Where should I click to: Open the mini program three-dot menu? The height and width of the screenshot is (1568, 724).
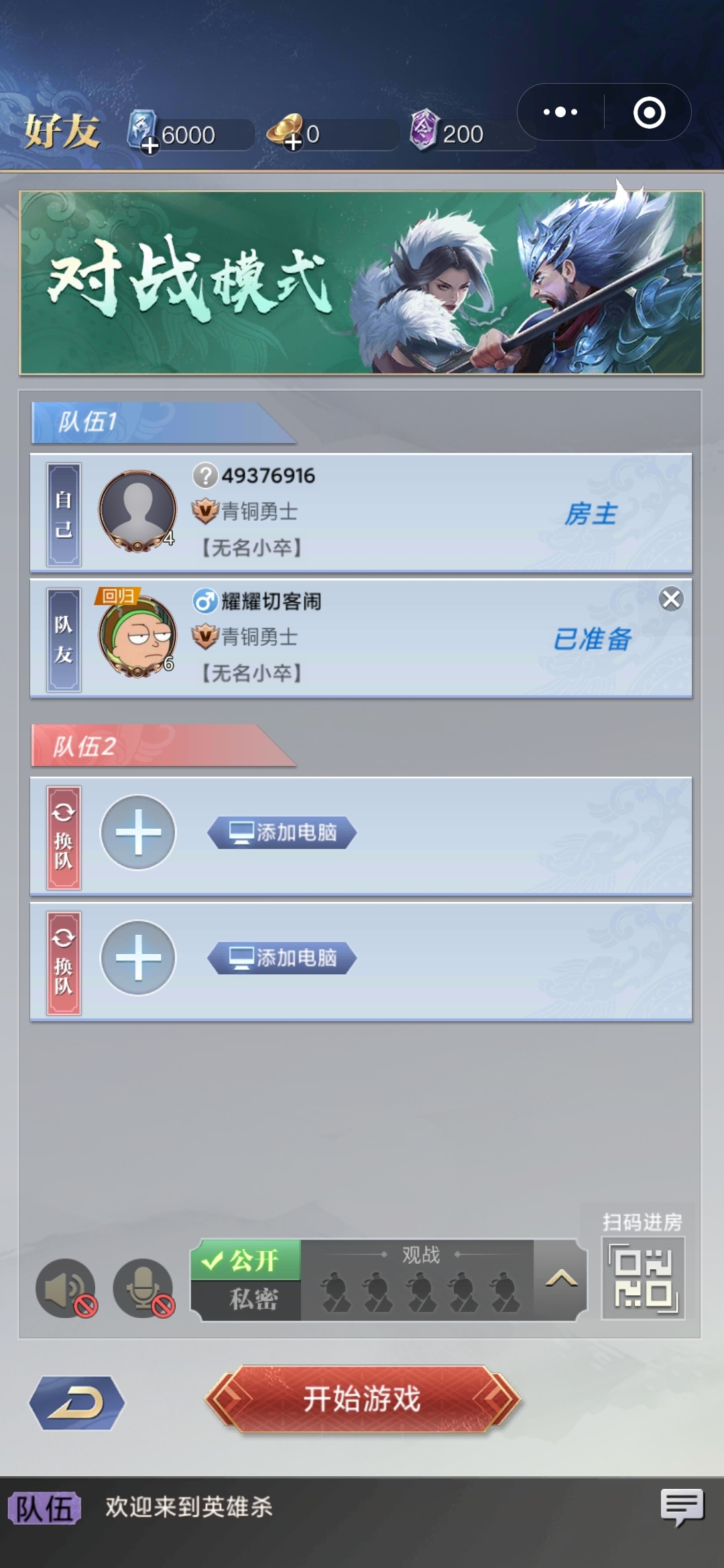point(560,112)
